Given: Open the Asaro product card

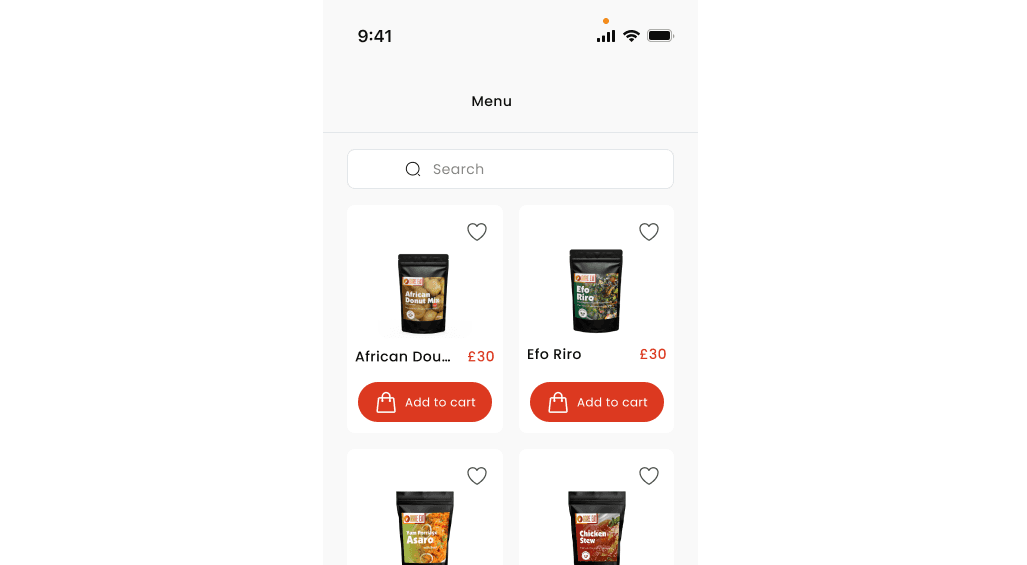Looking at the screenshot, I should 424,528.
